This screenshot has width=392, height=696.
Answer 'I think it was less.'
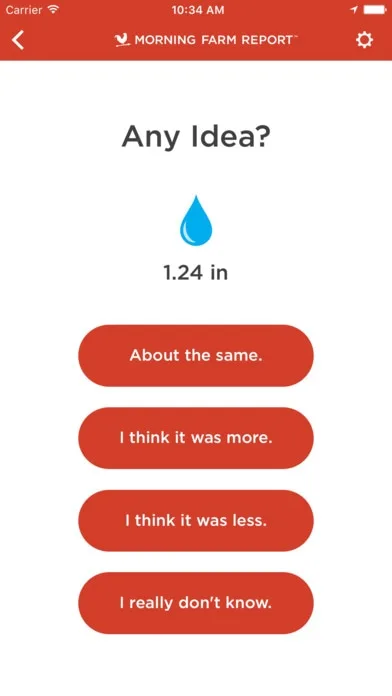(x=196, y=521)
